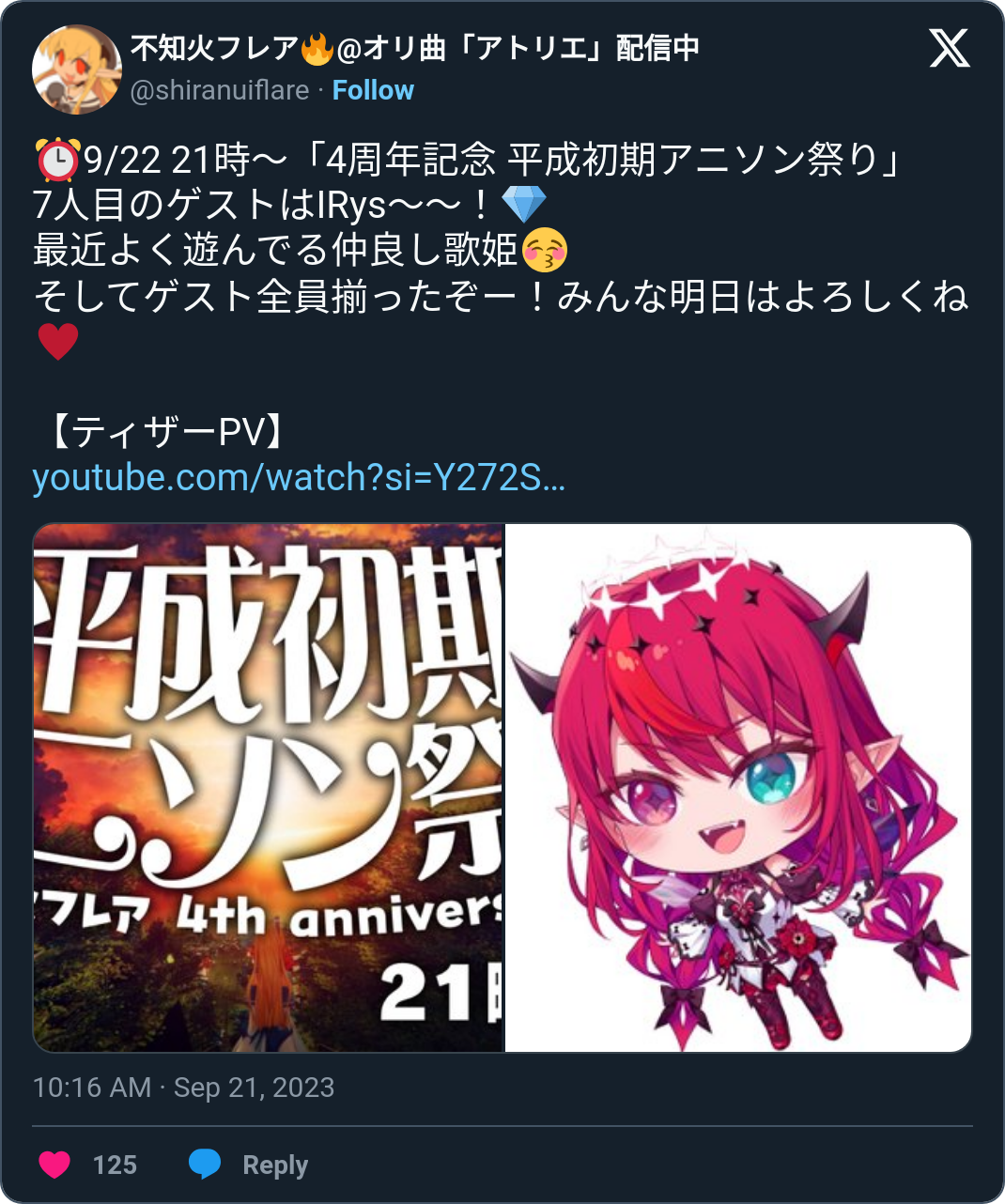Open the X logo link
Viewport: 1005px width, 1204px height.
pos(949,48)
